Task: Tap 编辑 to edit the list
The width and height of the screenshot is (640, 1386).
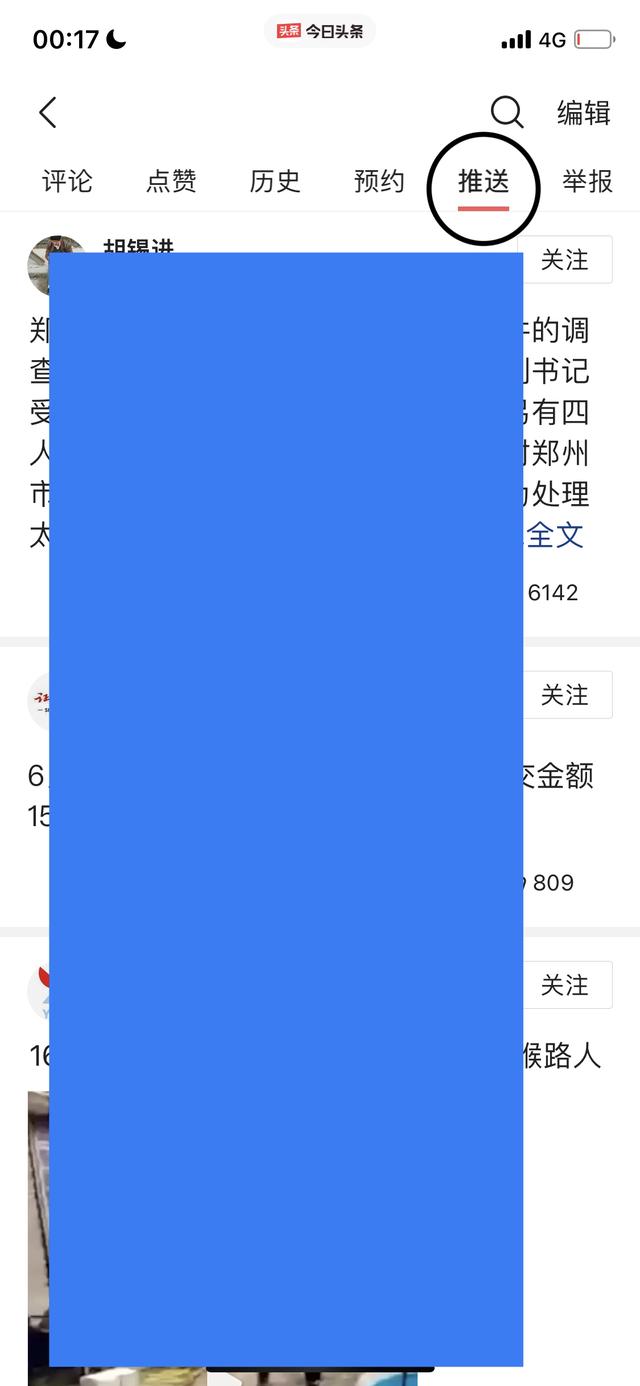Action: point(584,113)
